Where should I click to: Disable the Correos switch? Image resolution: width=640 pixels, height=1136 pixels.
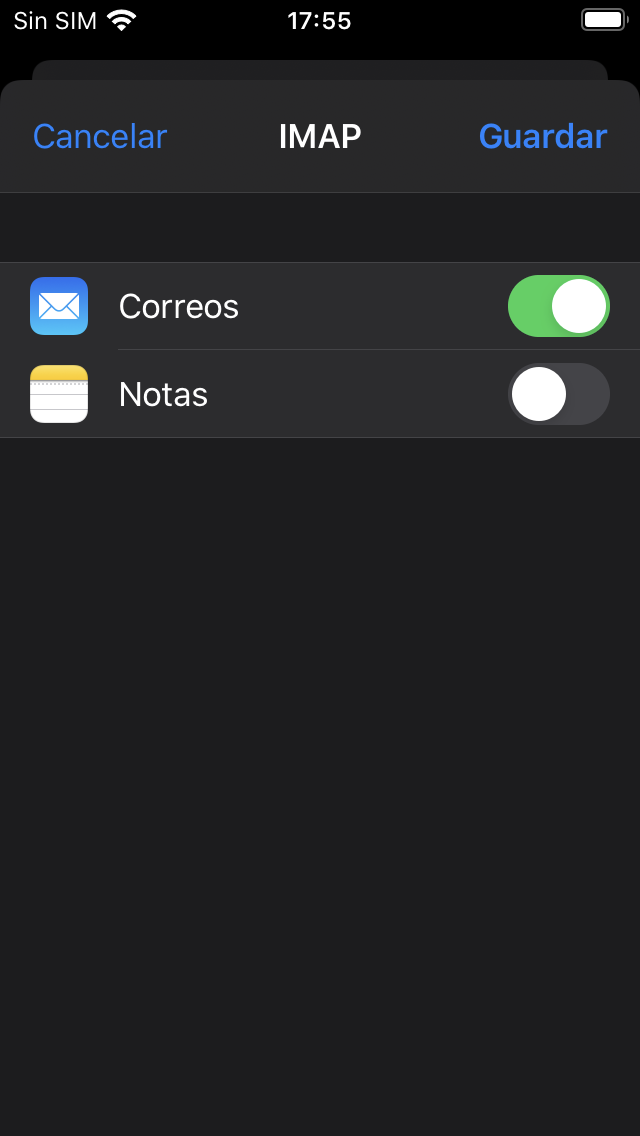pos(558,306)
